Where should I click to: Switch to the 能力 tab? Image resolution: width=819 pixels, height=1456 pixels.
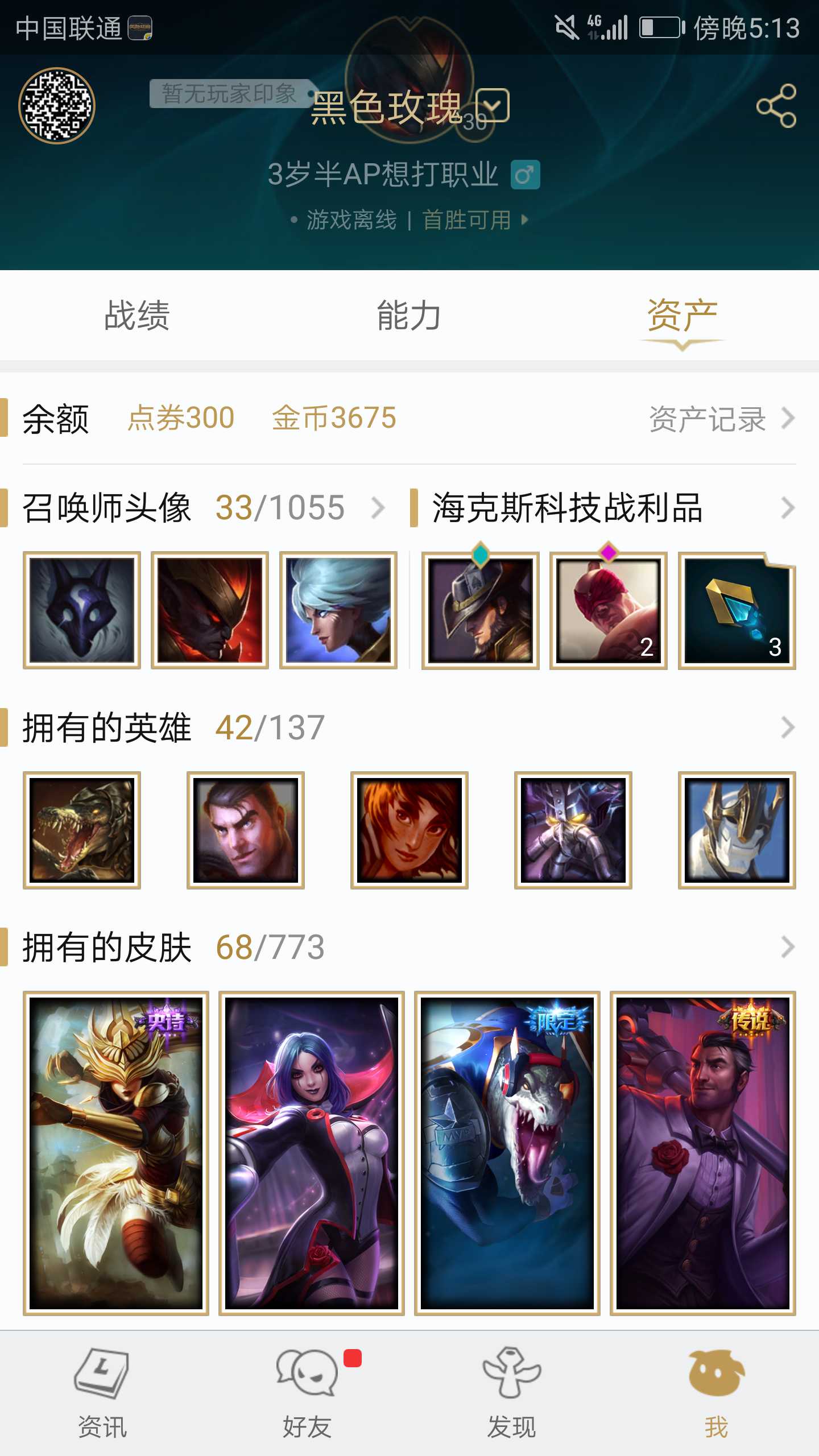point(409,315)
